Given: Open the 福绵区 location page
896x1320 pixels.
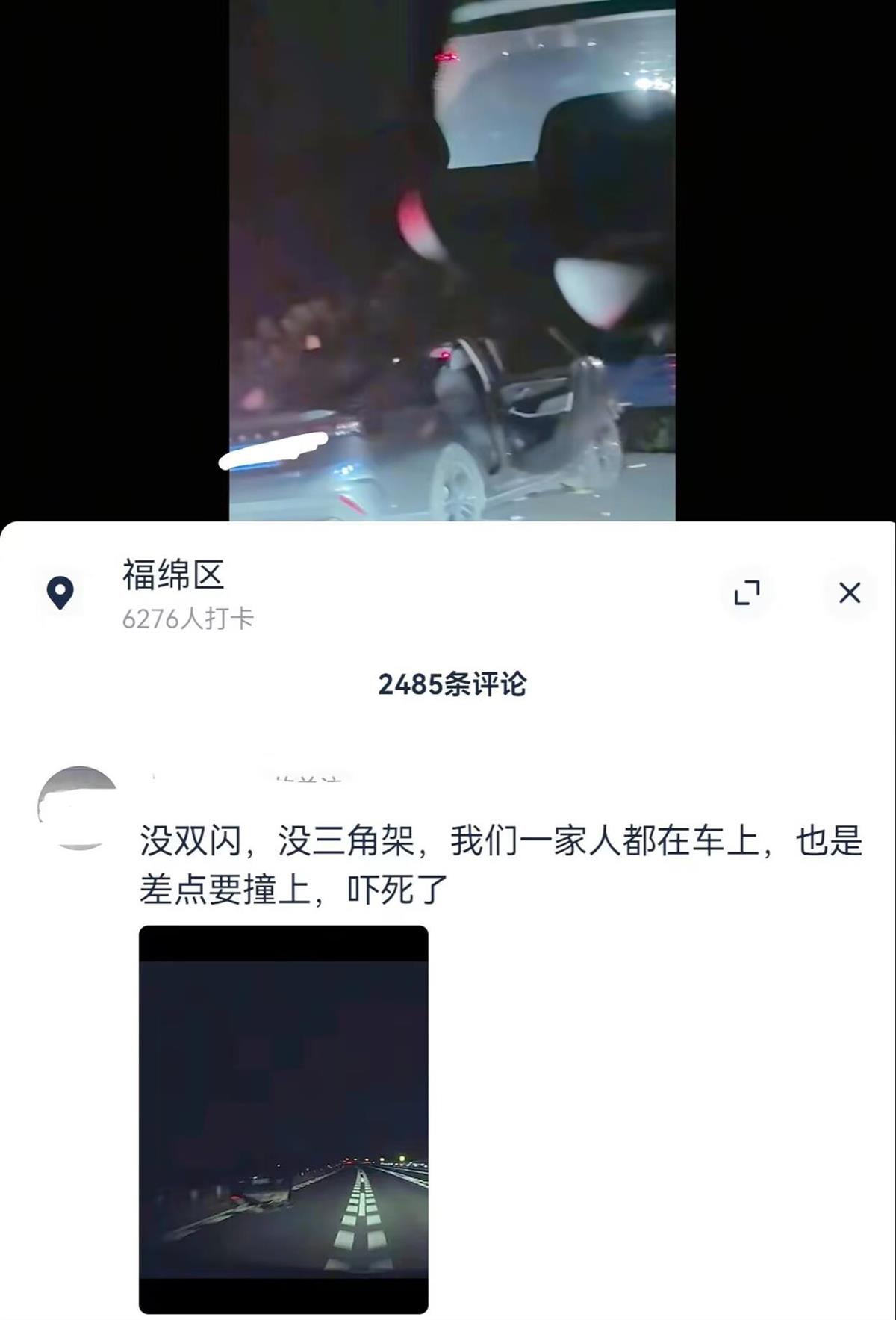Looking at the screenshot, I should (x=170, y=577).
